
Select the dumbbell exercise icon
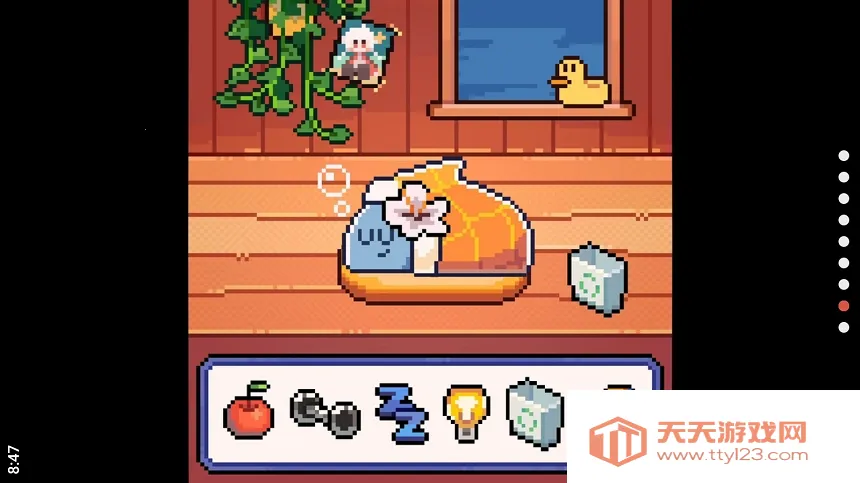coord(325,413)
